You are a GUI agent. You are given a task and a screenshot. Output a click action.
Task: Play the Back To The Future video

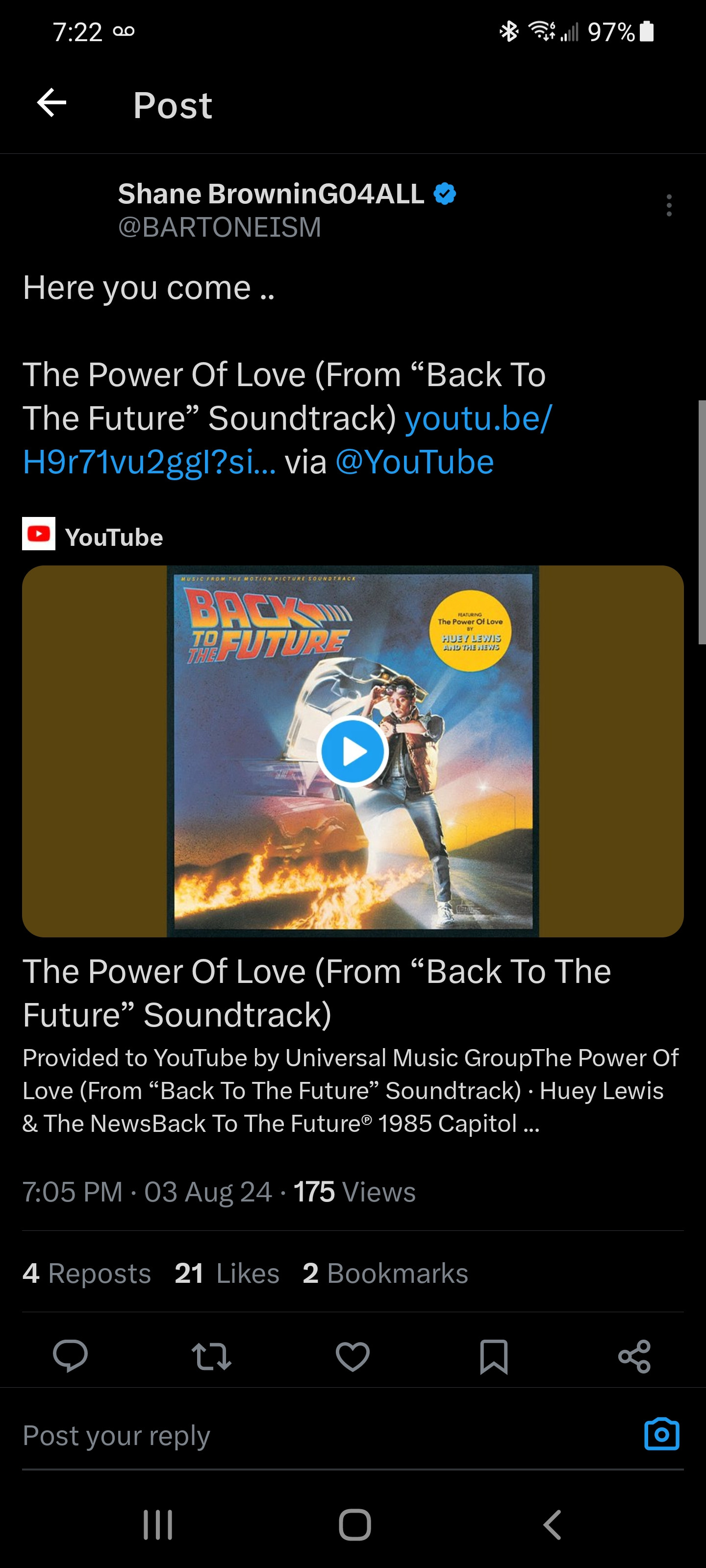coord(352,751)
